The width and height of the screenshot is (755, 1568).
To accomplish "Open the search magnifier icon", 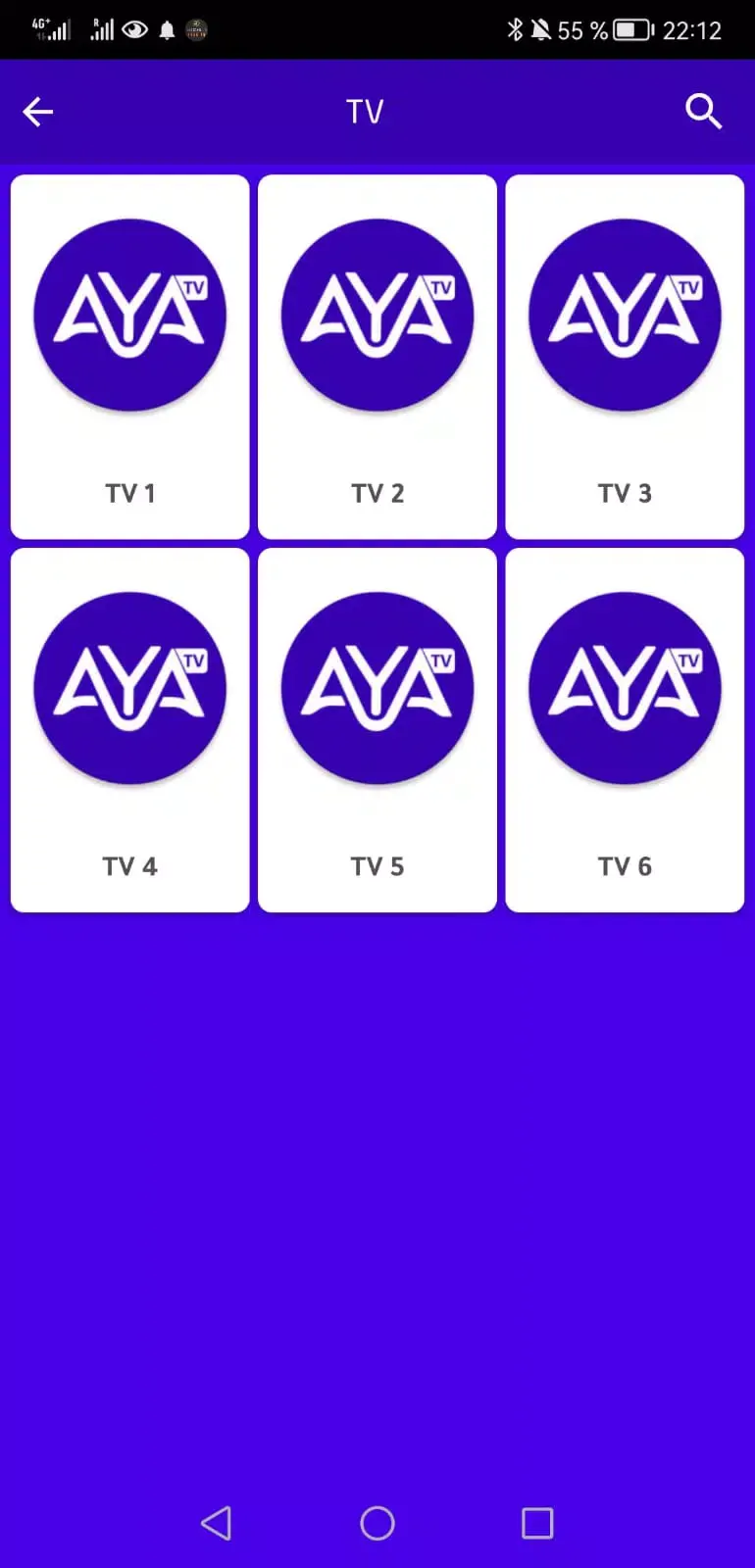I will tap(703, 112).
